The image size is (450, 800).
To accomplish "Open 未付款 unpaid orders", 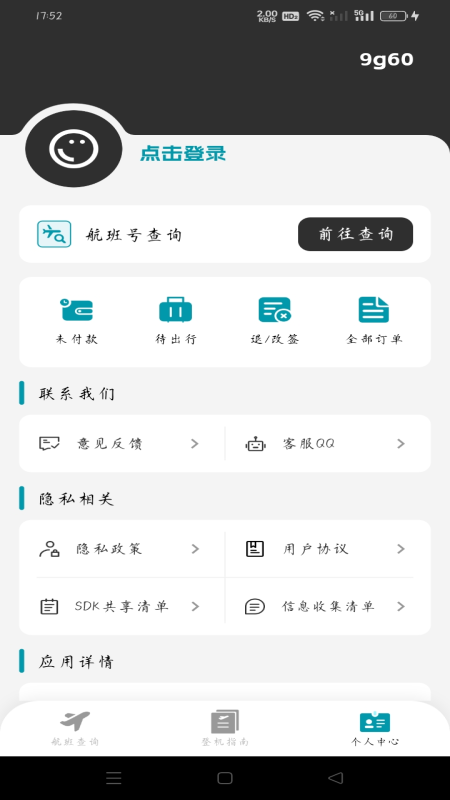I will (x=77, y=321).
